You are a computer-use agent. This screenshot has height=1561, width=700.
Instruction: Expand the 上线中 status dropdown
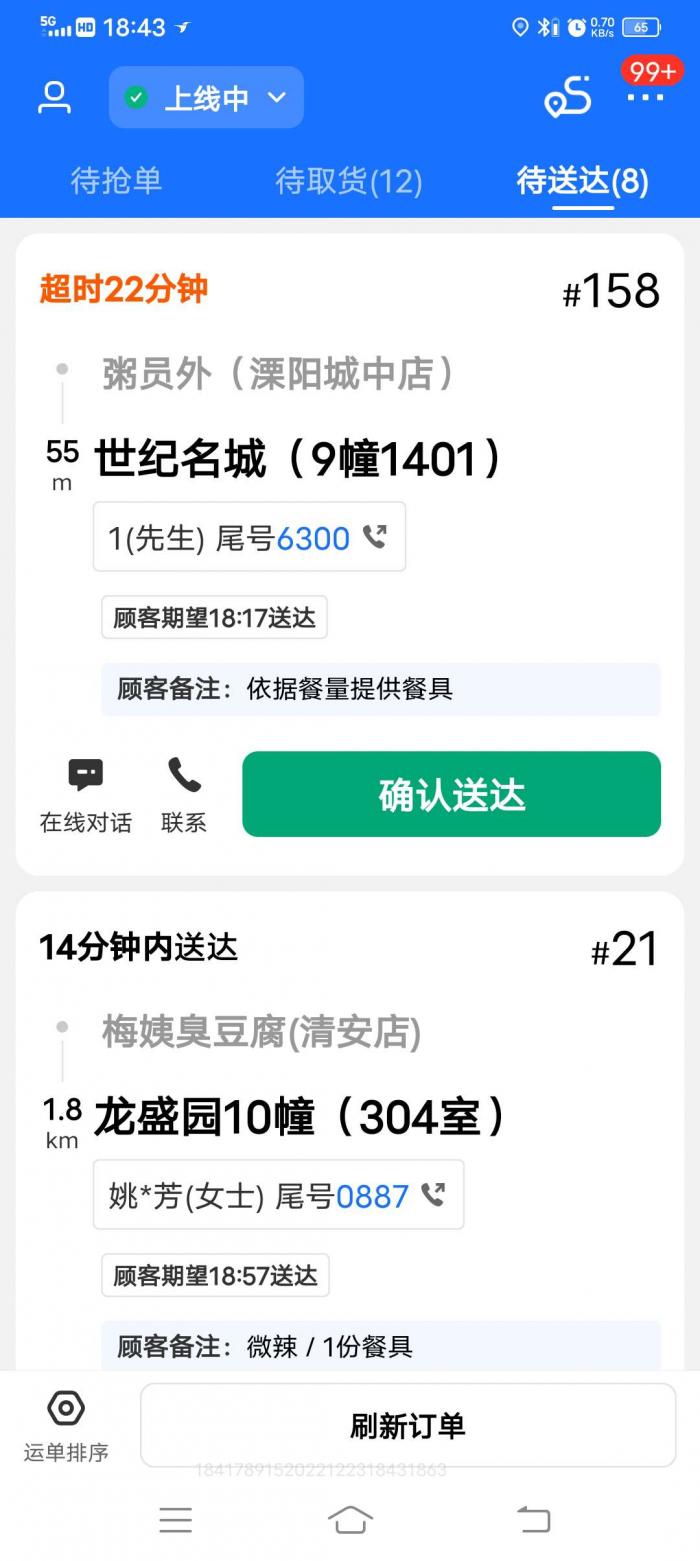click(206, 97)
